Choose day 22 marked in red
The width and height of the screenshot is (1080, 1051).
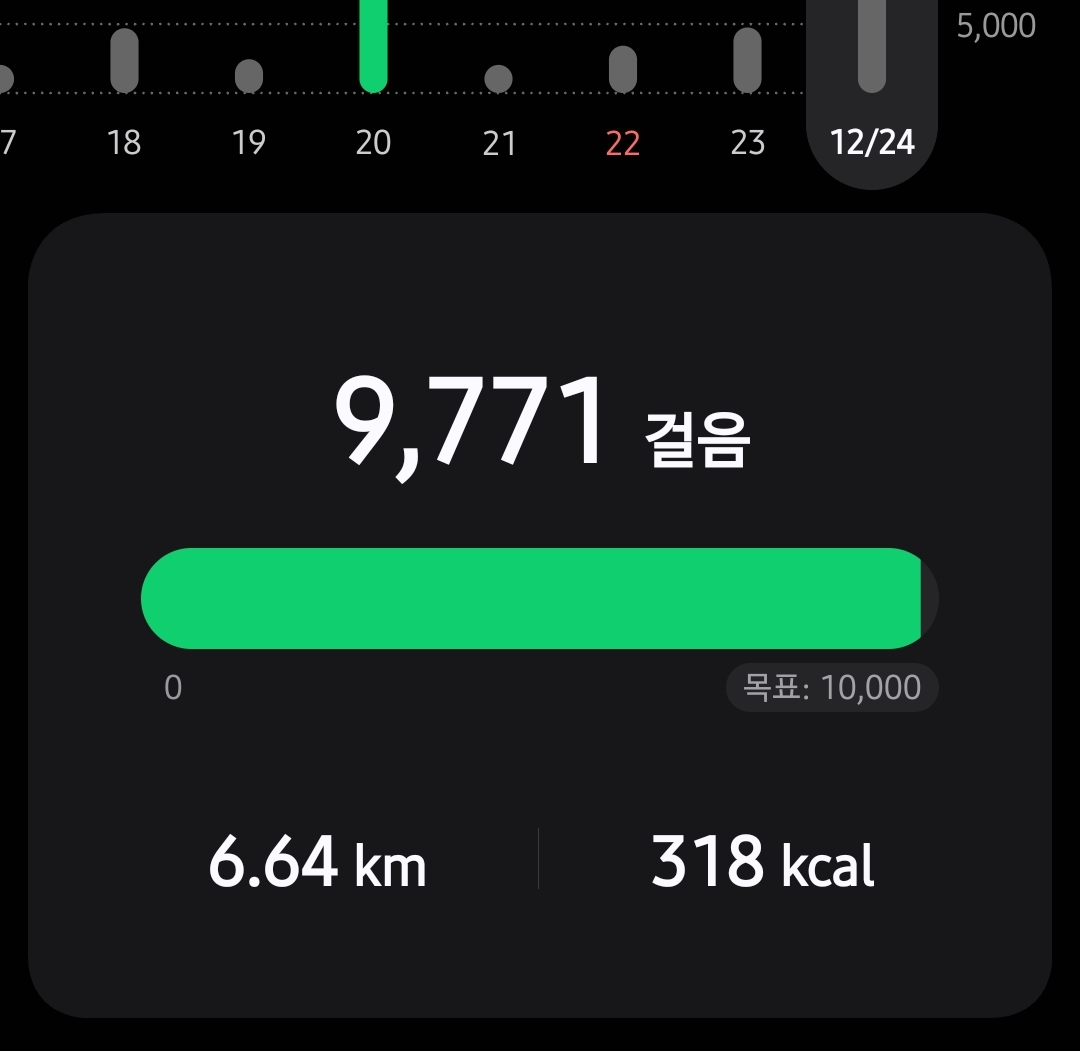click(622, 70)
